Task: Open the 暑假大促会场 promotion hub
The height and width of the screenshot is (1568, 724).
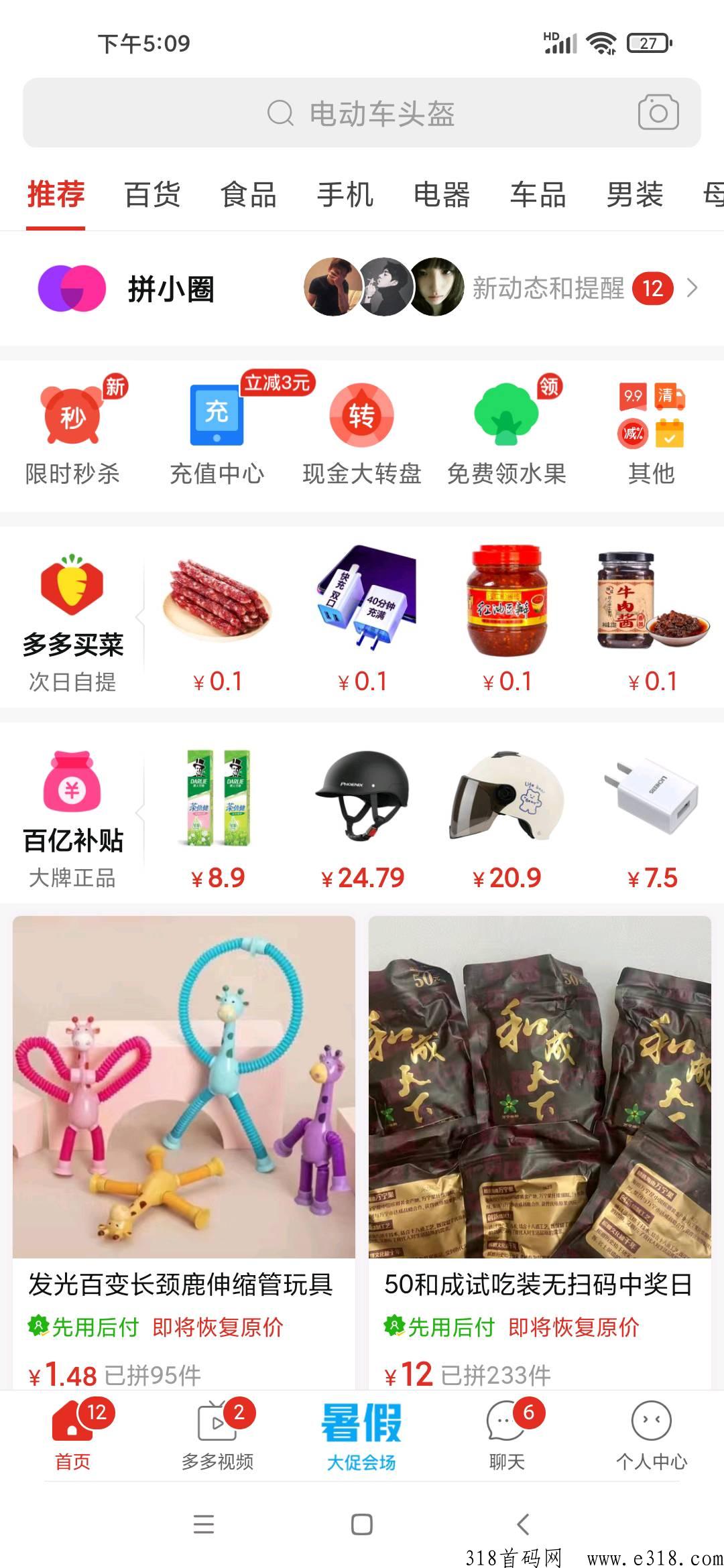Action: (361, 1431)
